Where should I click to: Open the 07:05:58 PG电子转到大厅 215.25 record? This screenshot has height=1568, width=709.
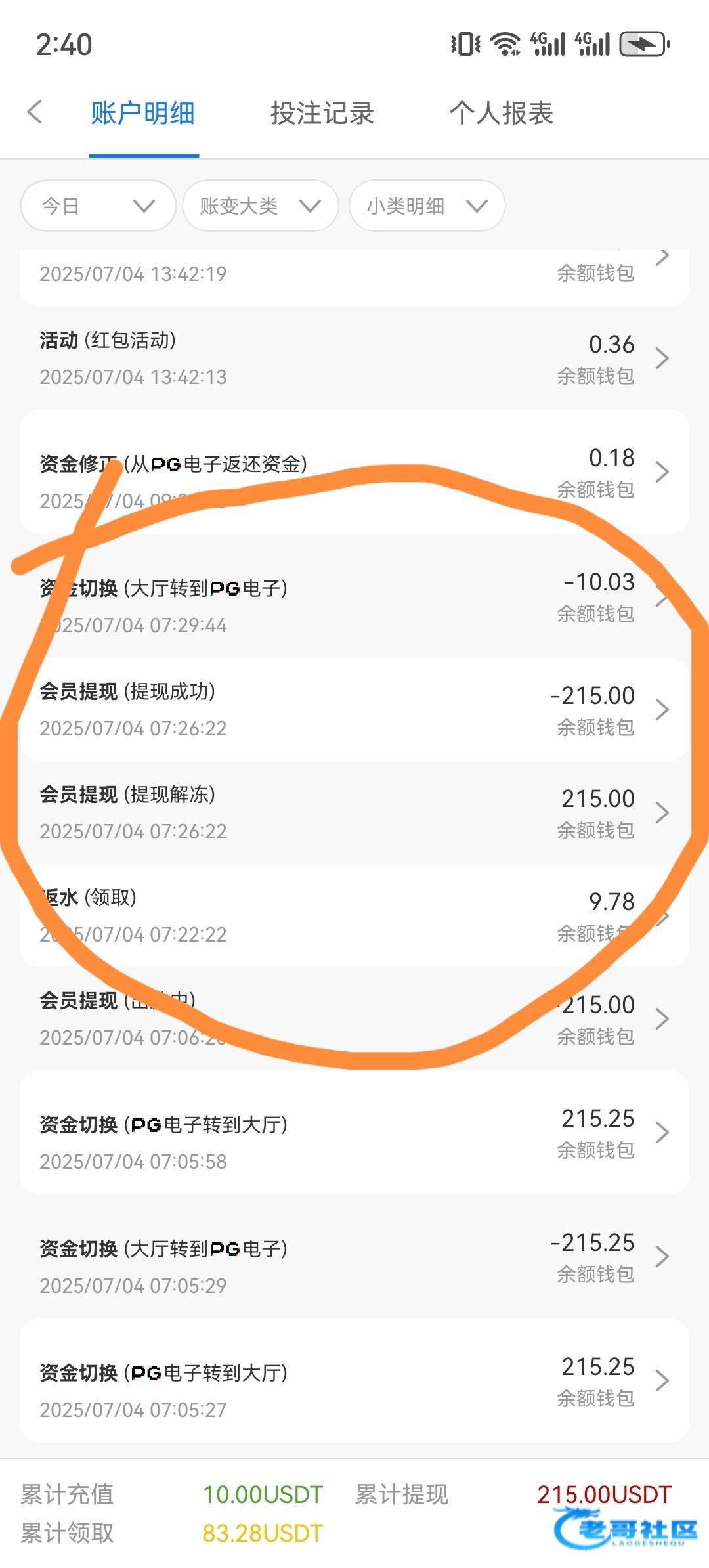click(x=354, y=1133)
